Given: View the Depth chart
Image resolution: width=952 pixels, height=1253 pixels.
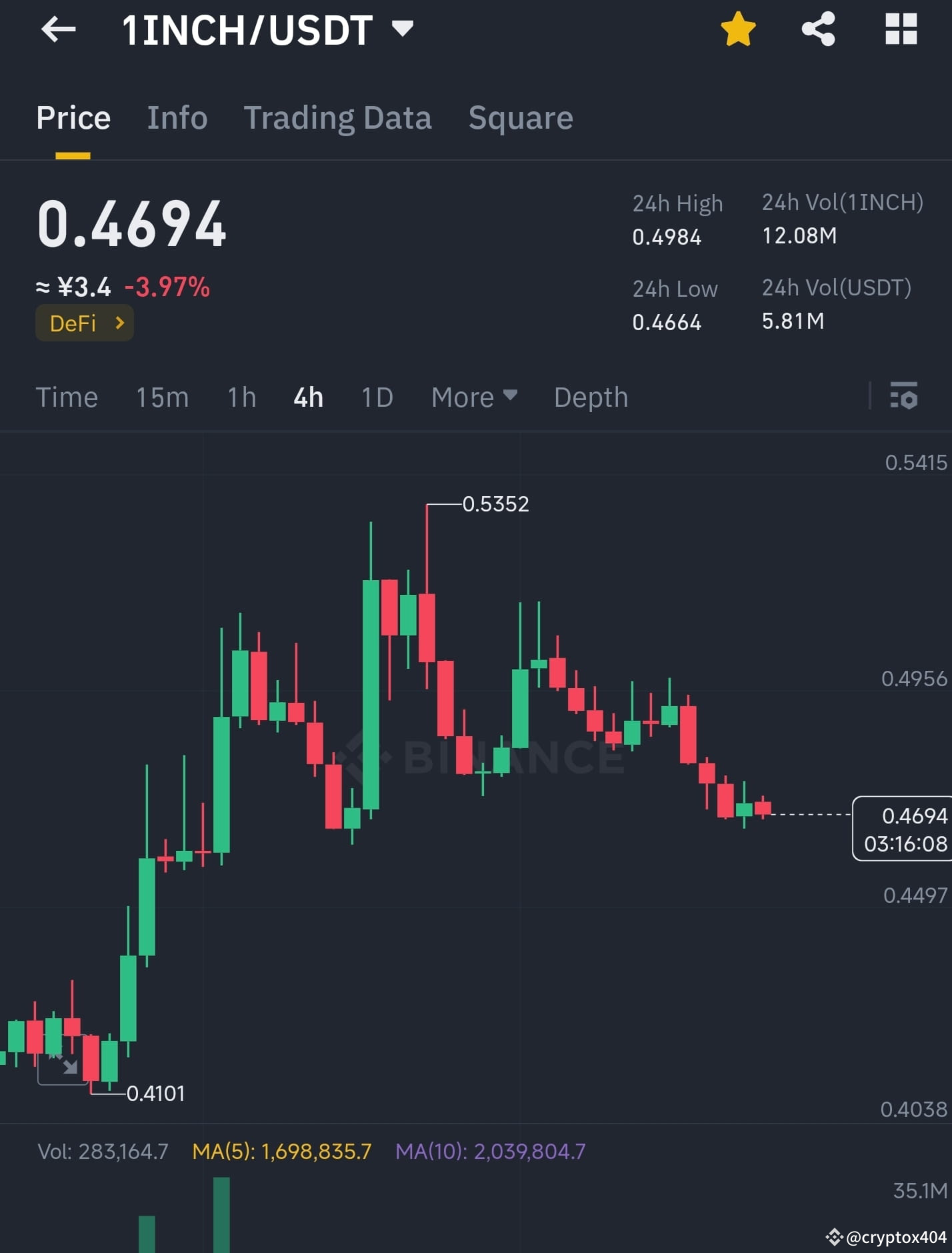Looking at the screenshot, I should 591,397.
